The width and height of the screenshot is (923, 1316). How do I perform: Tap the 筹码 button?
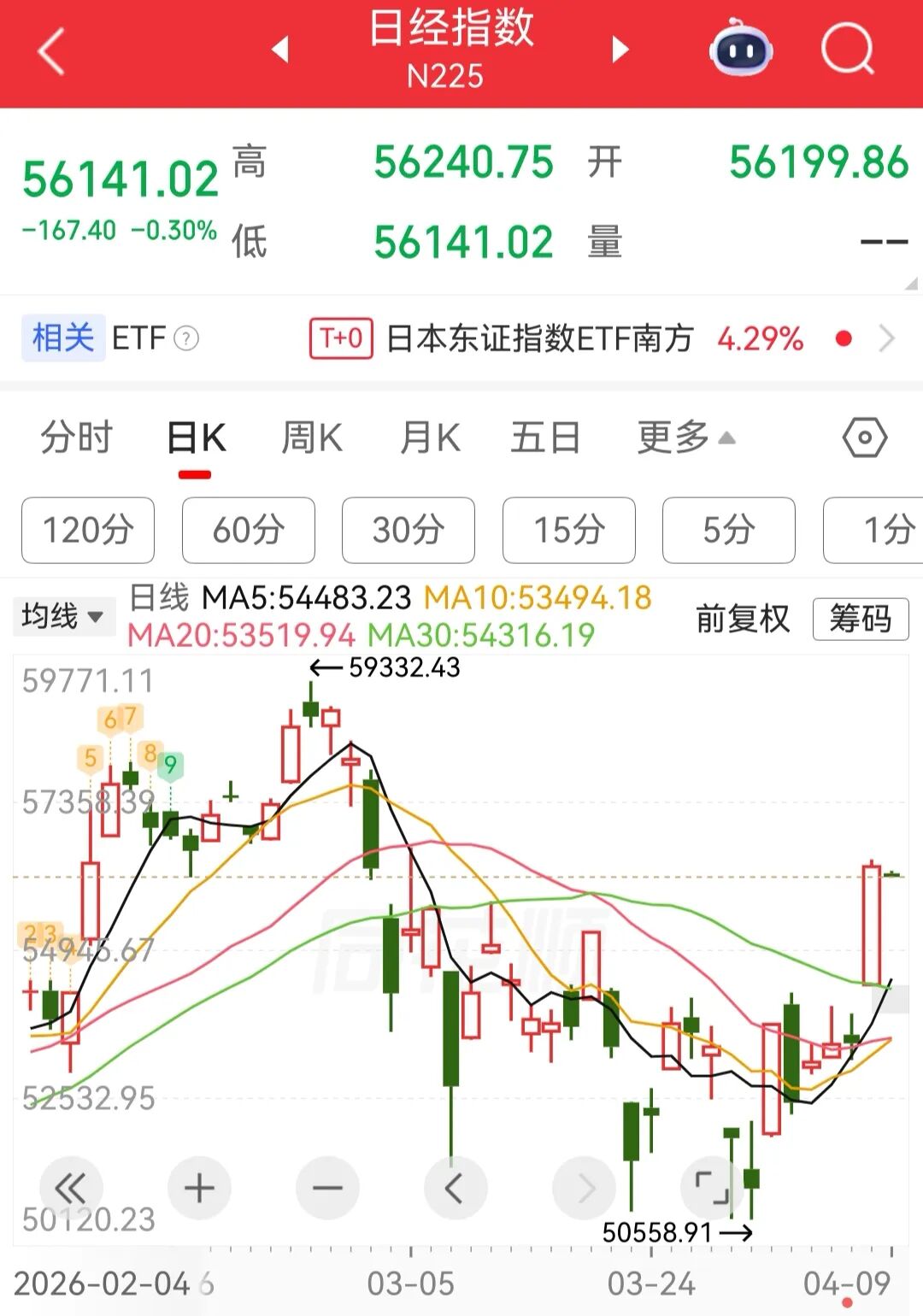pos(860,618)
